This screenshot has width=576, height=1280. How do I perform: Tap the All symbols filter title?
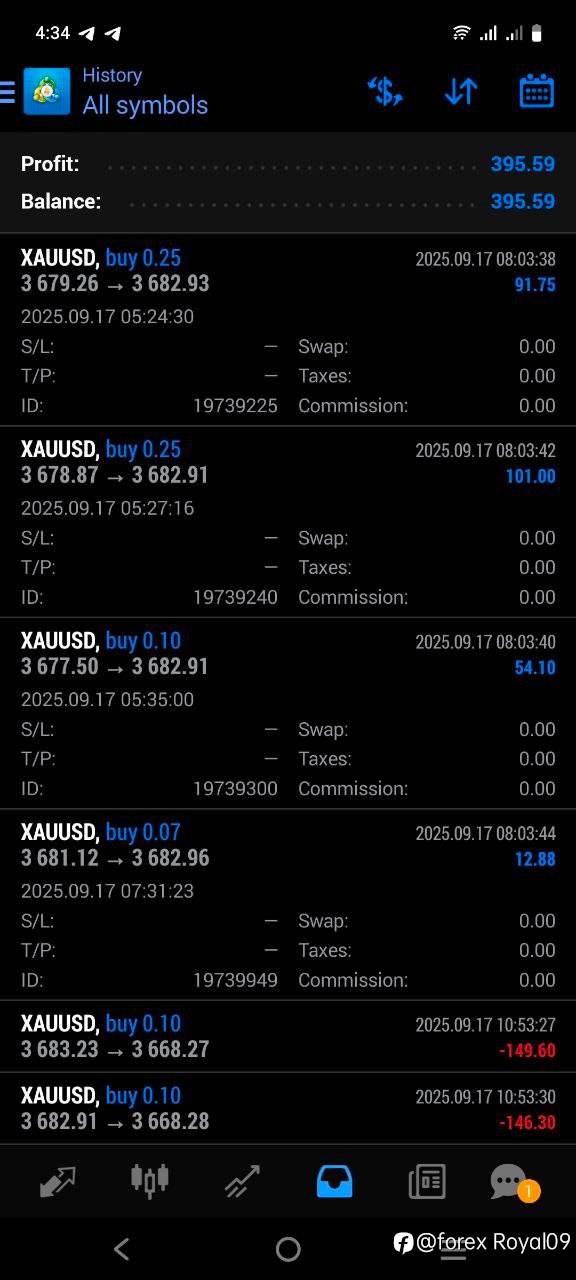145,105
